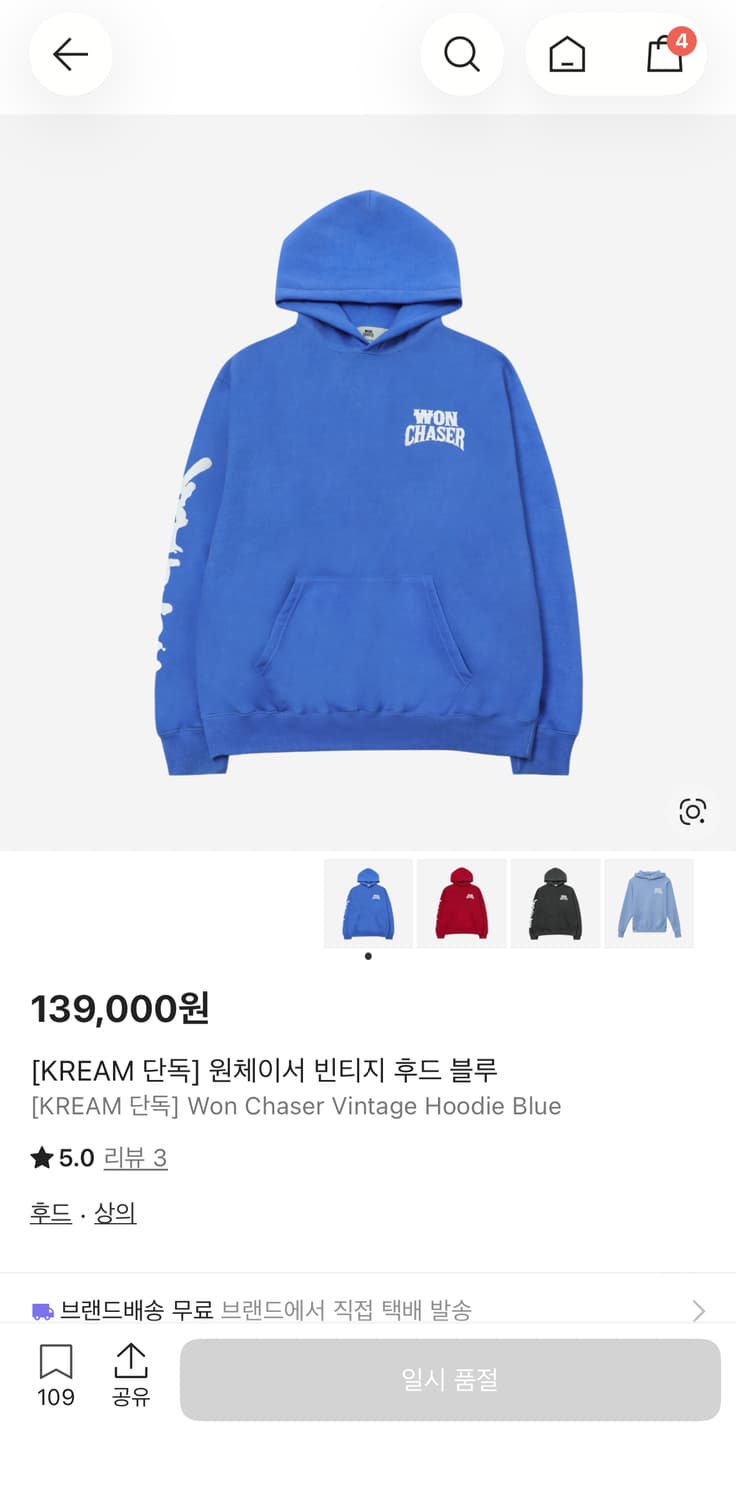
Task: Open the search icon in top bar
Action: 462,55
